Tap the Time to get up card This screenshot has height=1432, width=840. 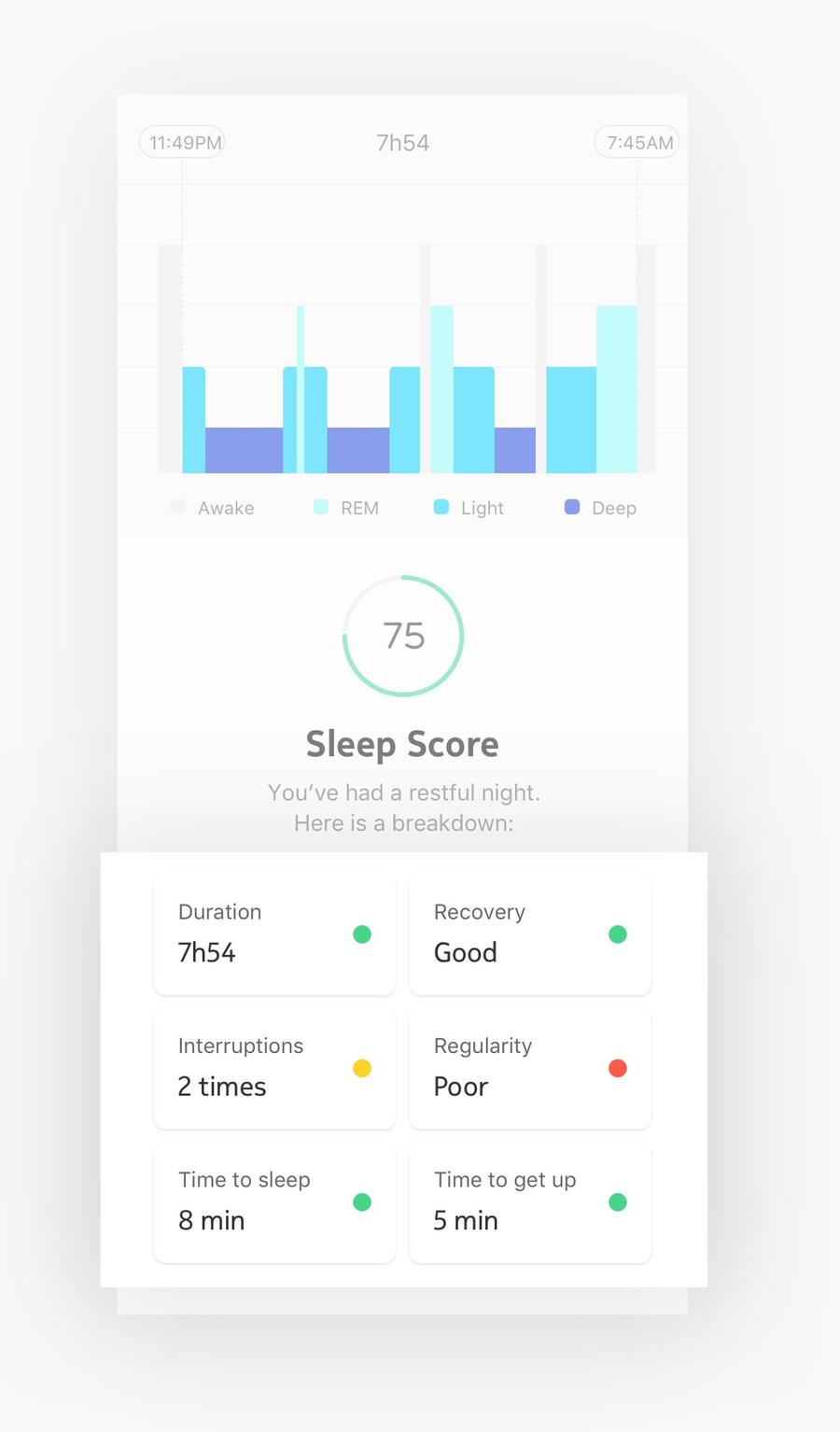pyautogui.click(x=530, y=1202)
